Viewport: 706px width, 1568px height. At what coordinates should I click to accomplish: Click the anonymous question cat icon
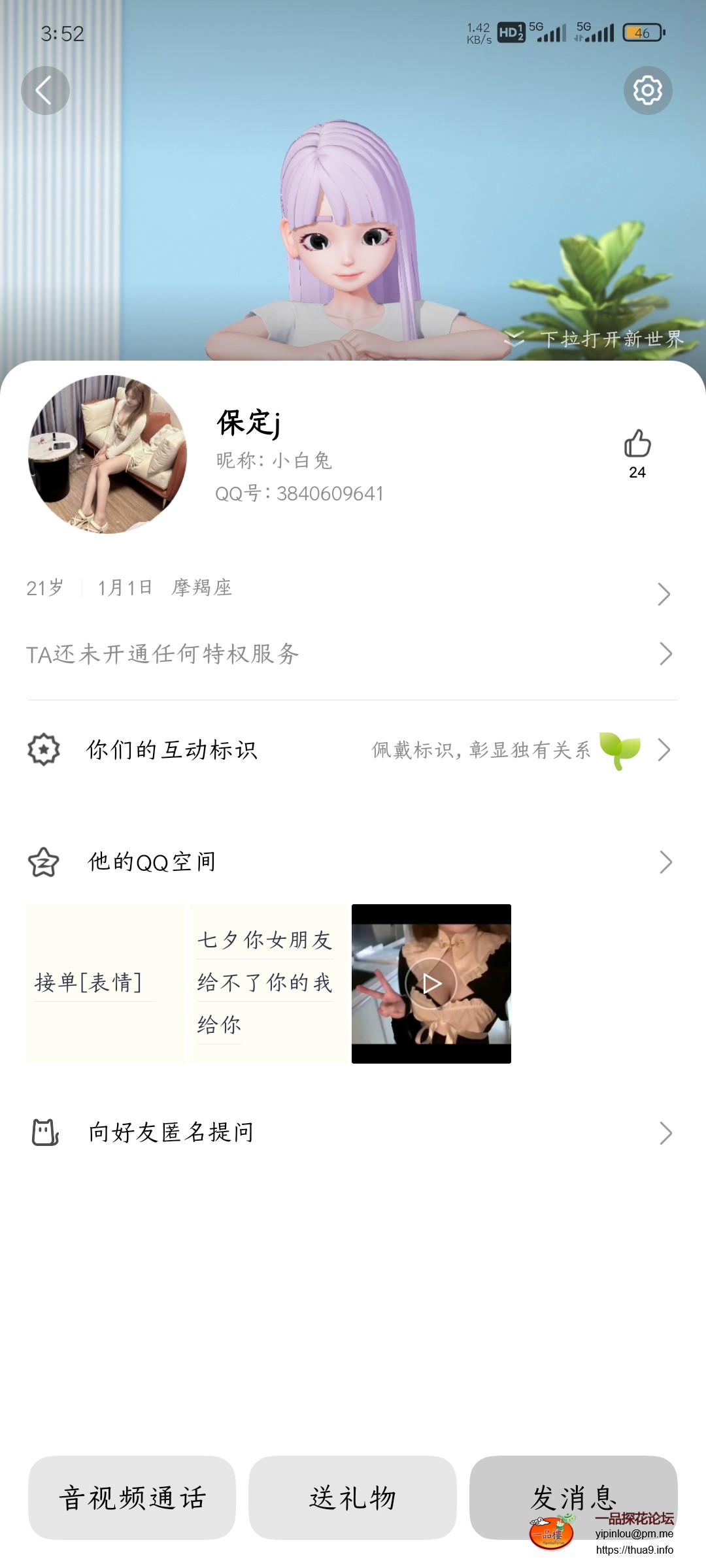[x=44, y=1132]
